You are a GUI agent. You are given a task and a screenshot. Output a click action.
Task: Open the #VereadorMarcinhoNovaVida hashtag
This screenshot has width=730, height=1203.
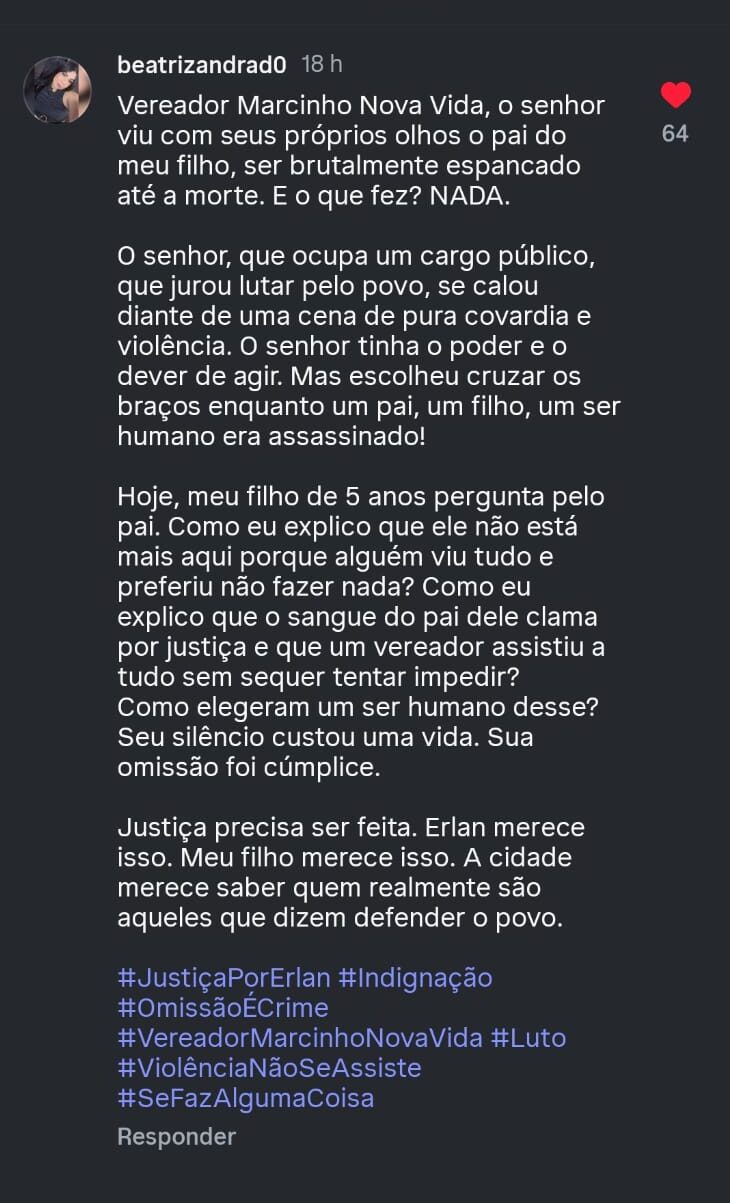(x=300, y=1038)
